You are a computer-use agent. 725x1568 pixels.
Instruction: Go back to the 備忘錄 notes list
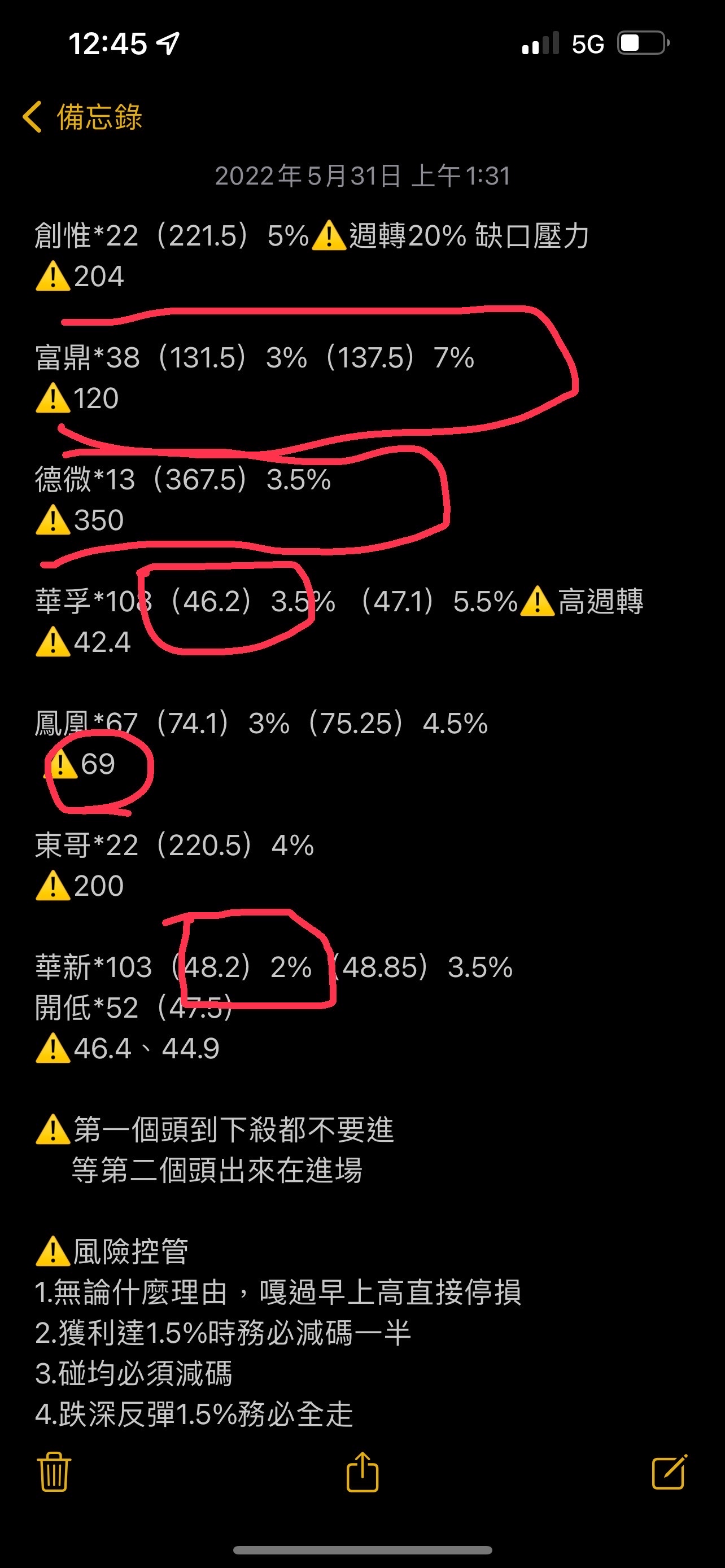82,117
